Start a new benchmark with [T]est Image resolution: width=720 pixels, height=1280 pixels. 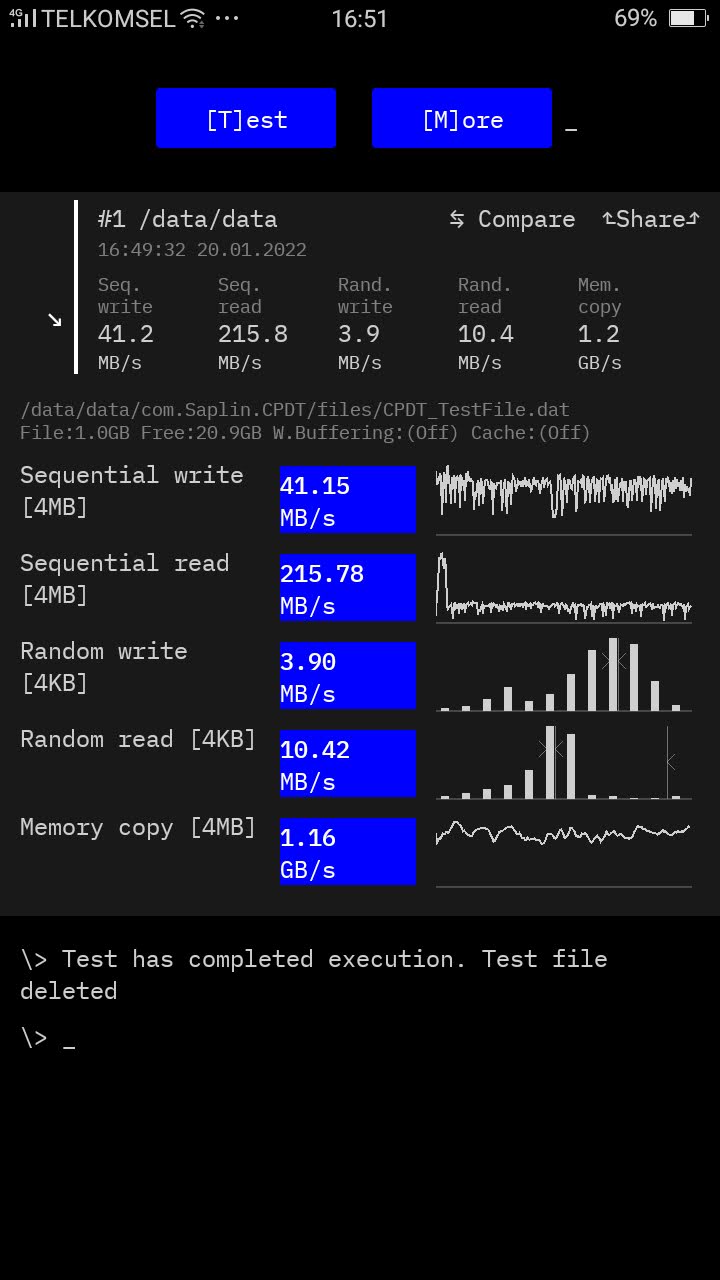(x=246, y=119)
